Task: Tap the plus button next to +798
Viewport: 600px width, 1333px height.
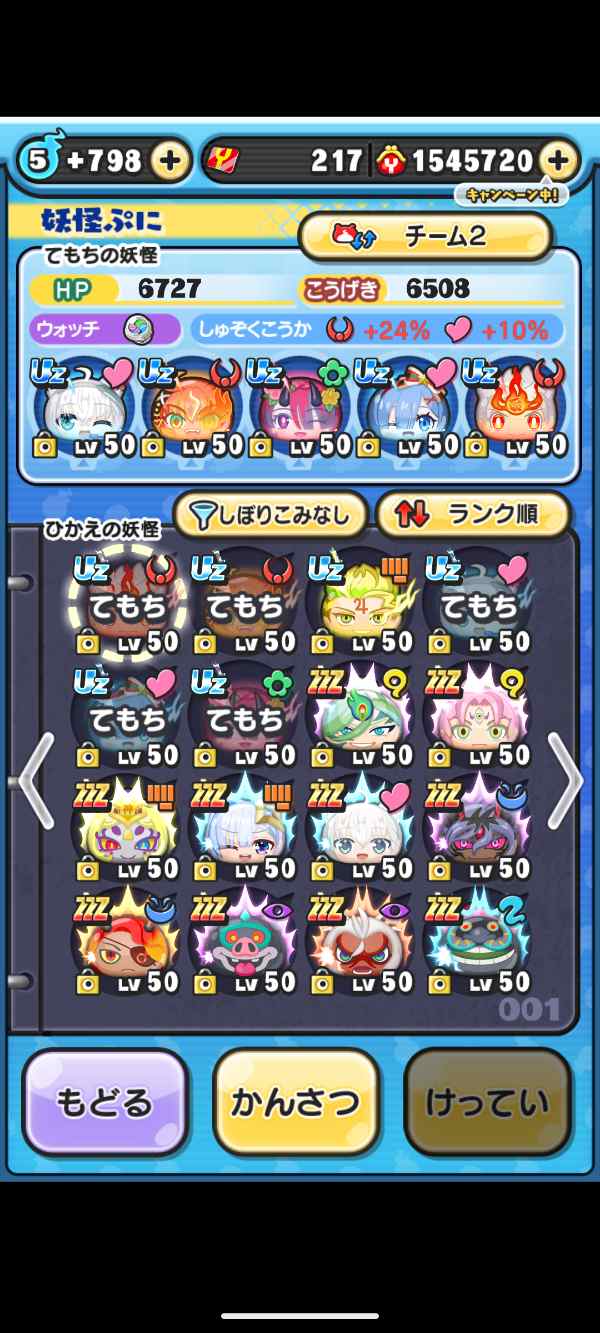Action: tap(170, 159)
